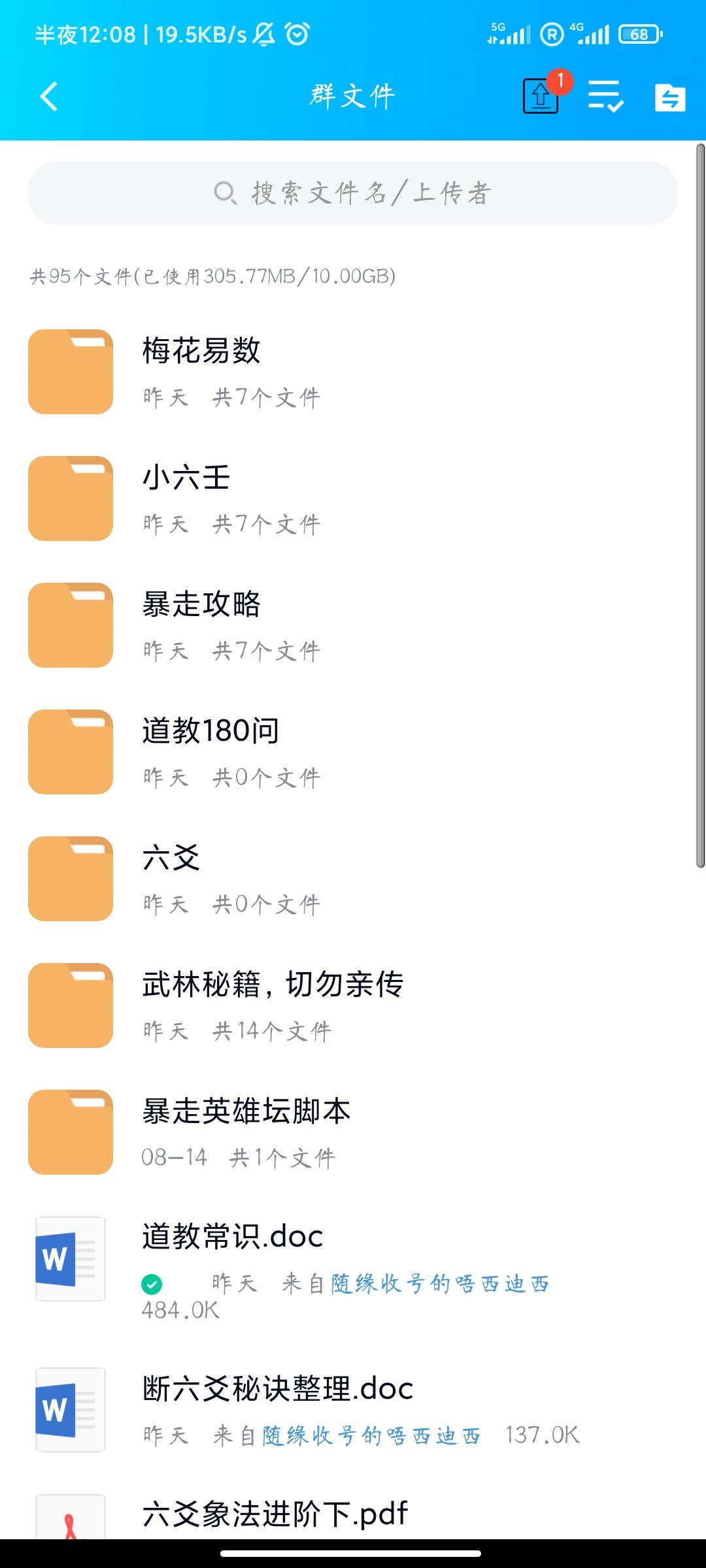This screenshot has width=706, height=1568.
Task: Open the folder transfer icon in header
Action: [670, 97]
